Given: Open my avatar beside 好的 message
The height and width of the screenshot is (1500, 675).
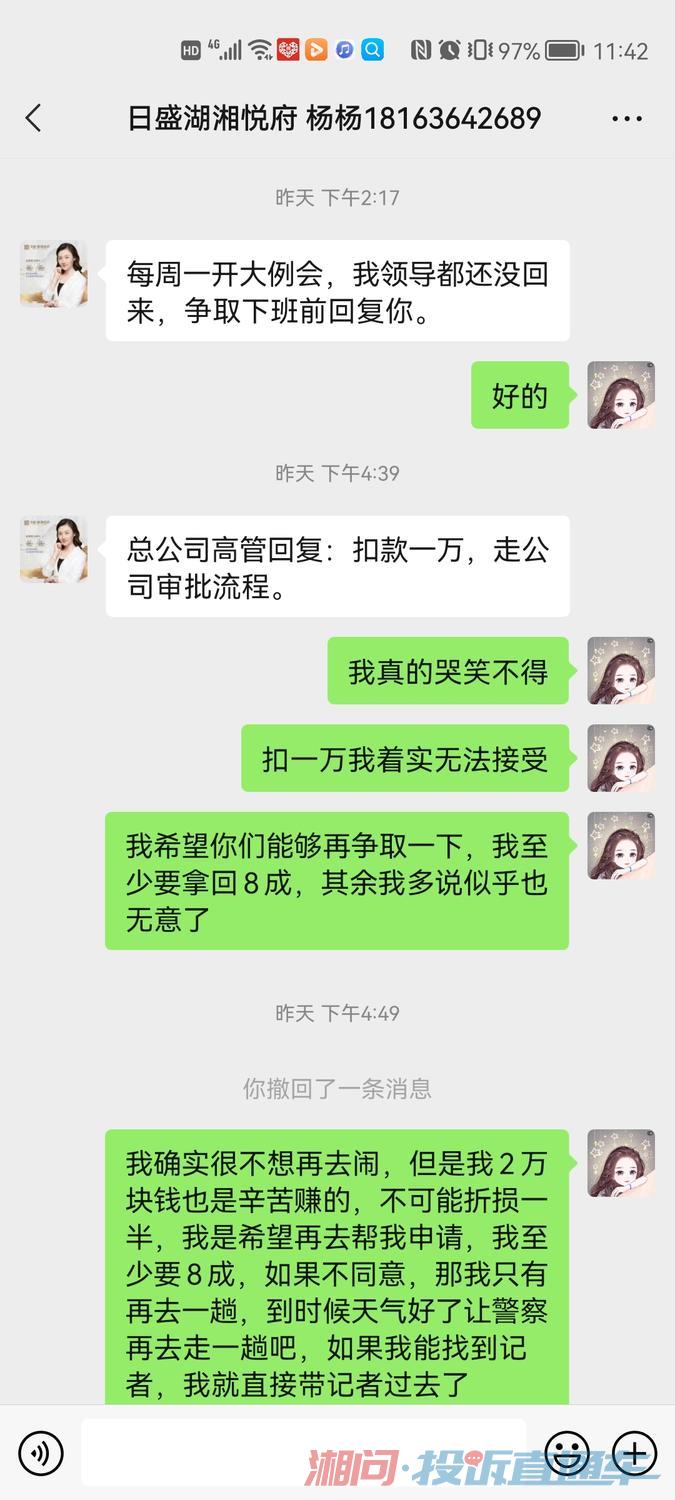Looking at the screenshot, I should tap(620, 395).
